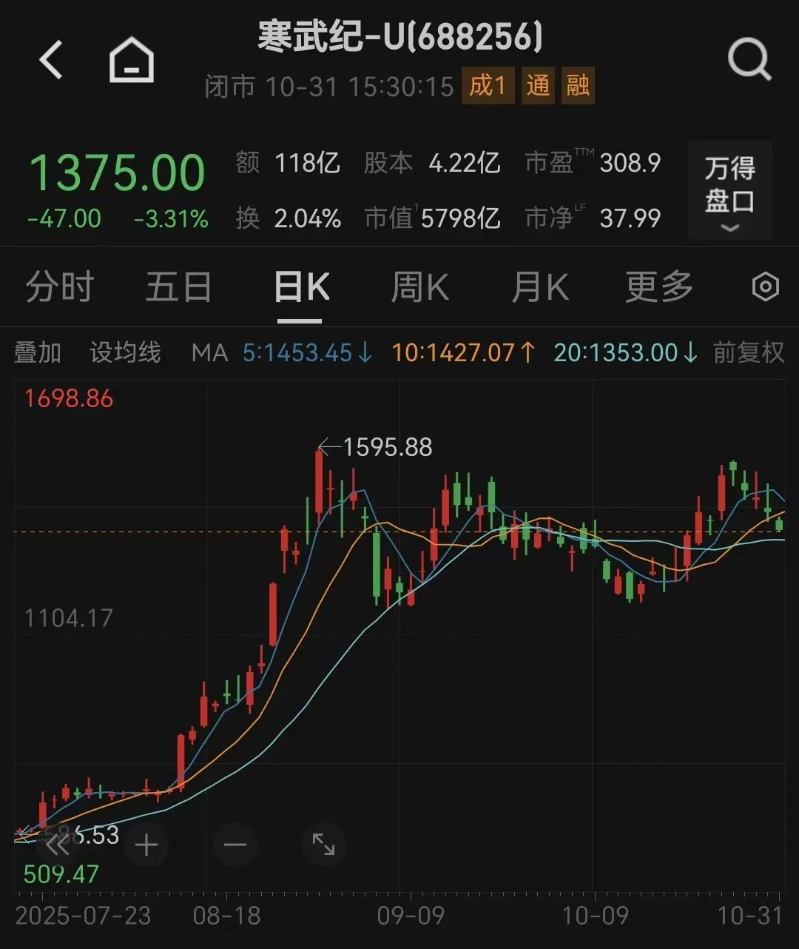Open the chart settings gear icon
This screenshot has height=949, width=799.
click(765, 287)
